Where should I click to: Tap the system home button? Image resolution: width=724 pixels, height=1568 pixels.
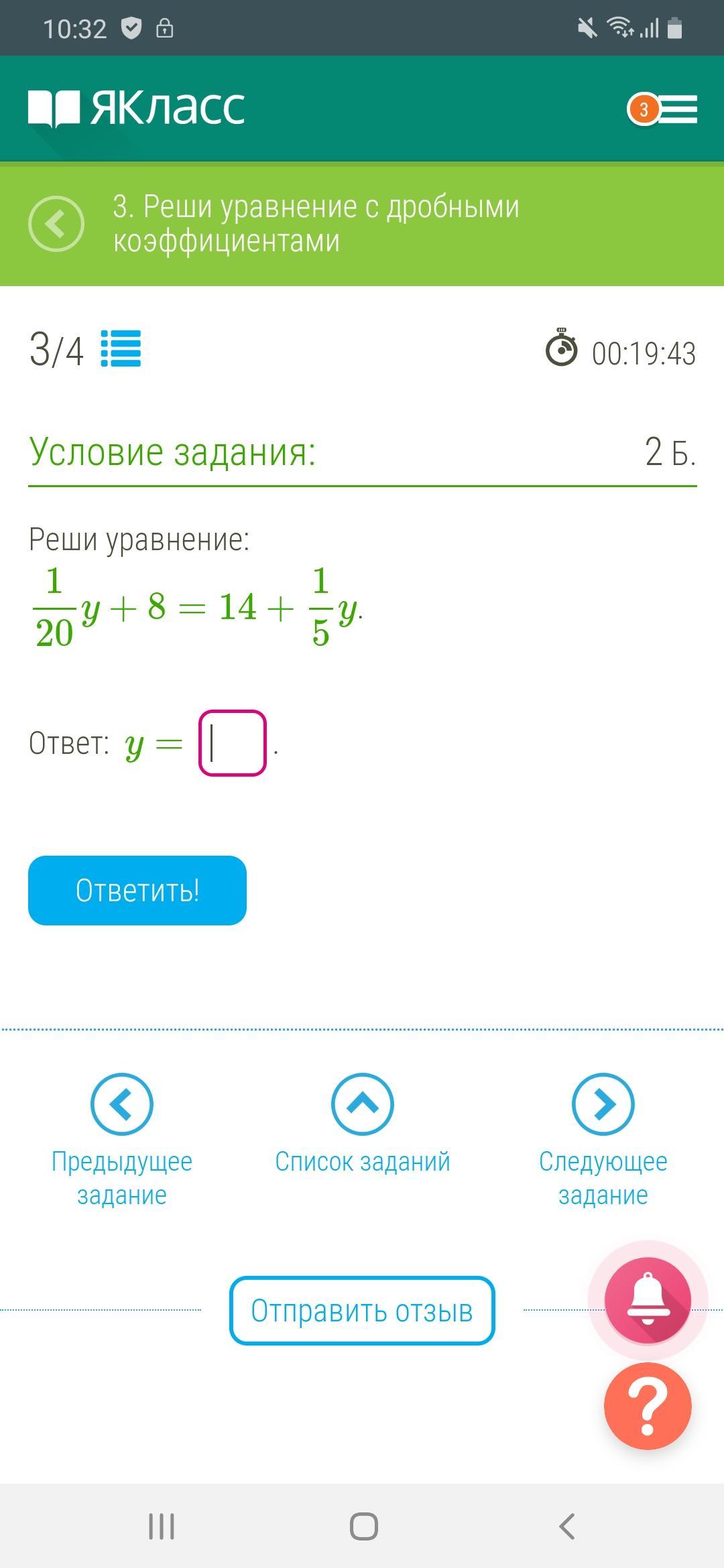coord(364,1526)
